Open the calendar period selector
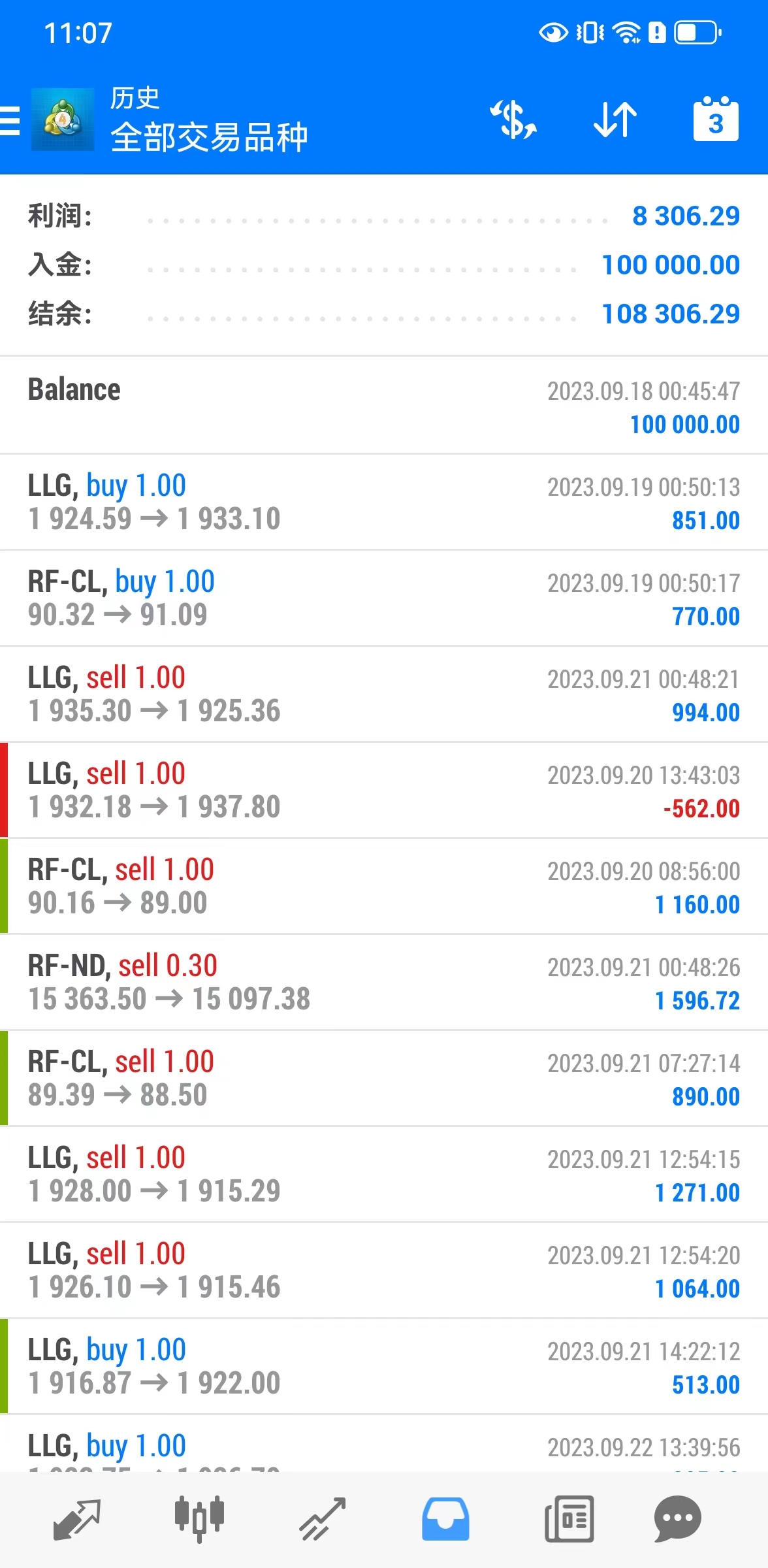Screen dimensions: 768x1568 pyautogui.click(x=716, y=119)
